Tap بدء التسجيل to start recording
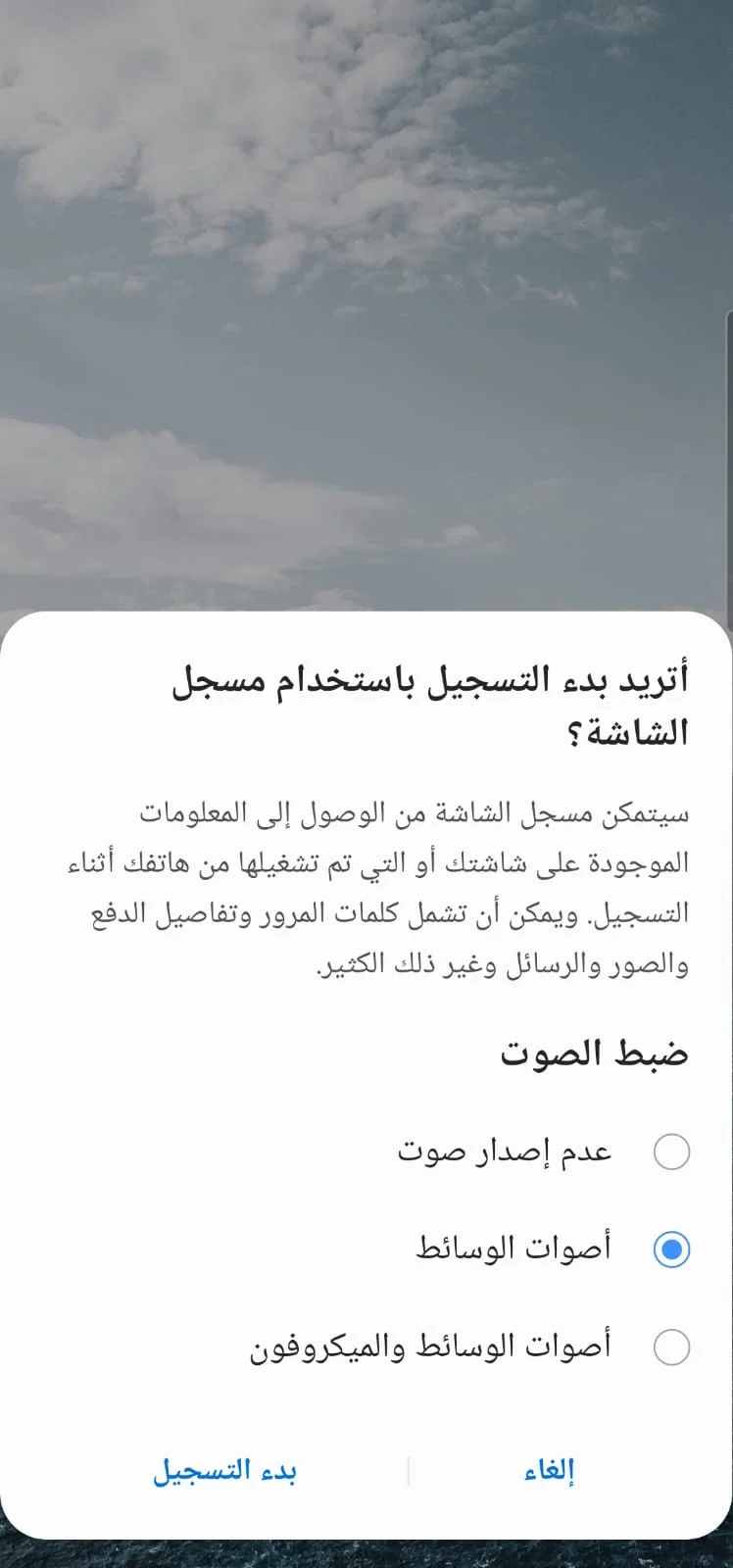Image resolution: width=733 pixels, height=1568 pixels. click(x=224, y=1470)
